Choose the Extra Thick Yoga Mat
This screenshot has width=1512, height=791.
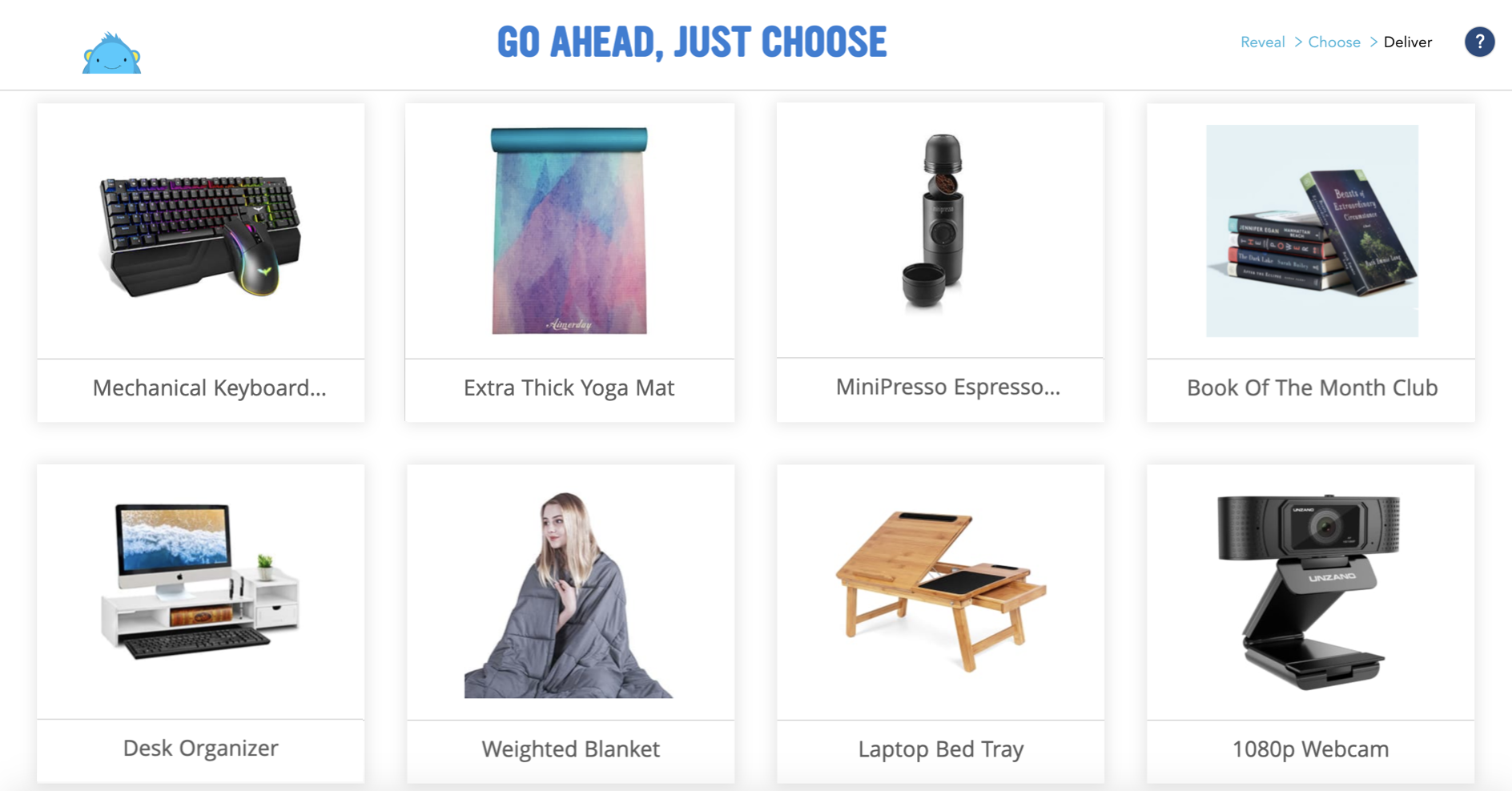click(x=569, y=263)
